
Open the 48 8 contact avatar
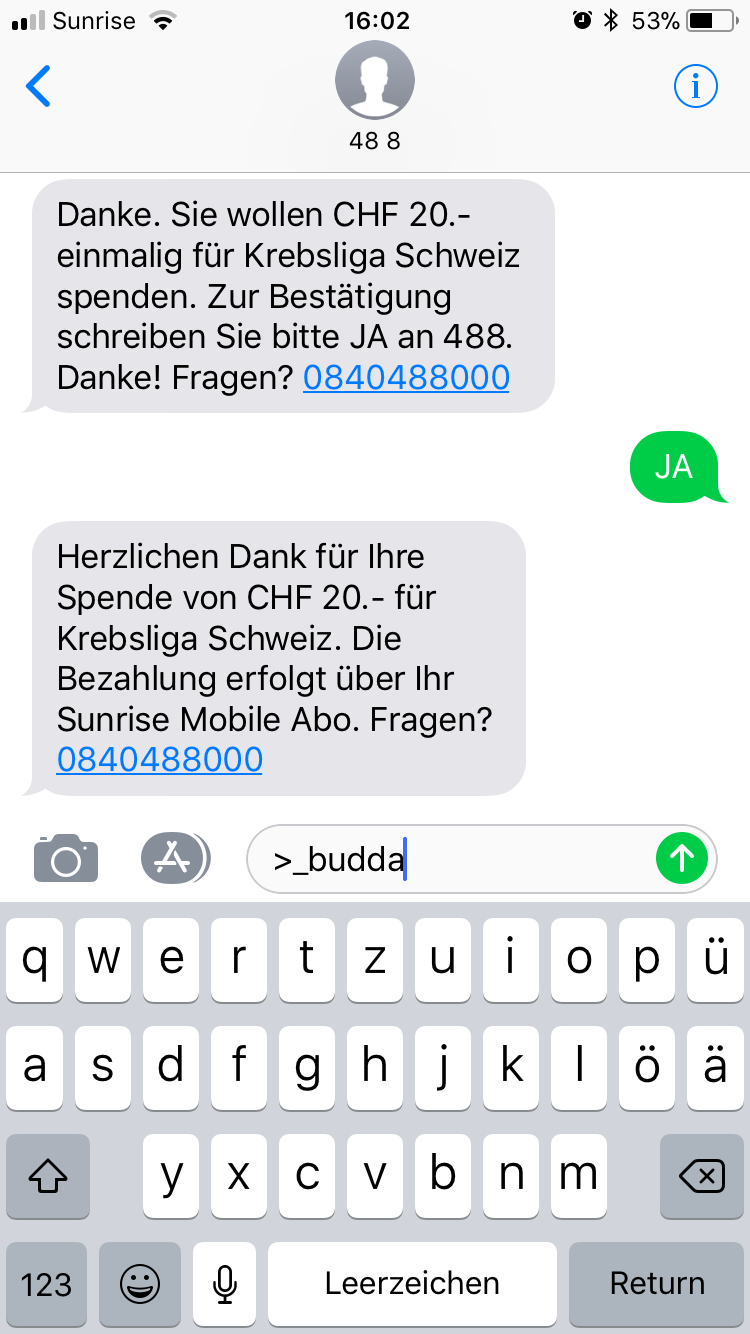coord(375,81)
